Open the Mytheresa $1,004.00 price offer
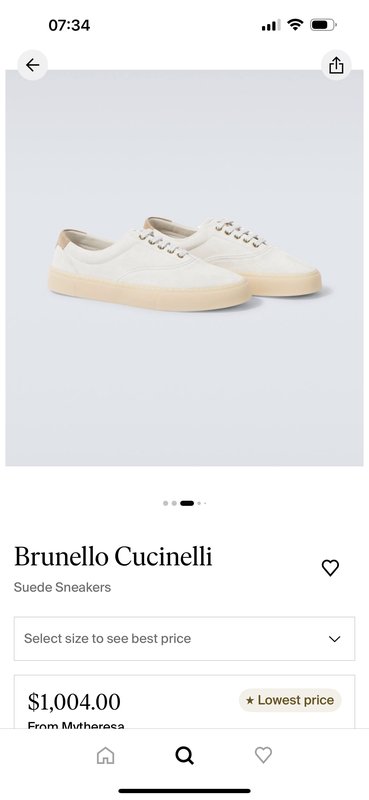Screen dimensions: 369x800 [184, 702]
